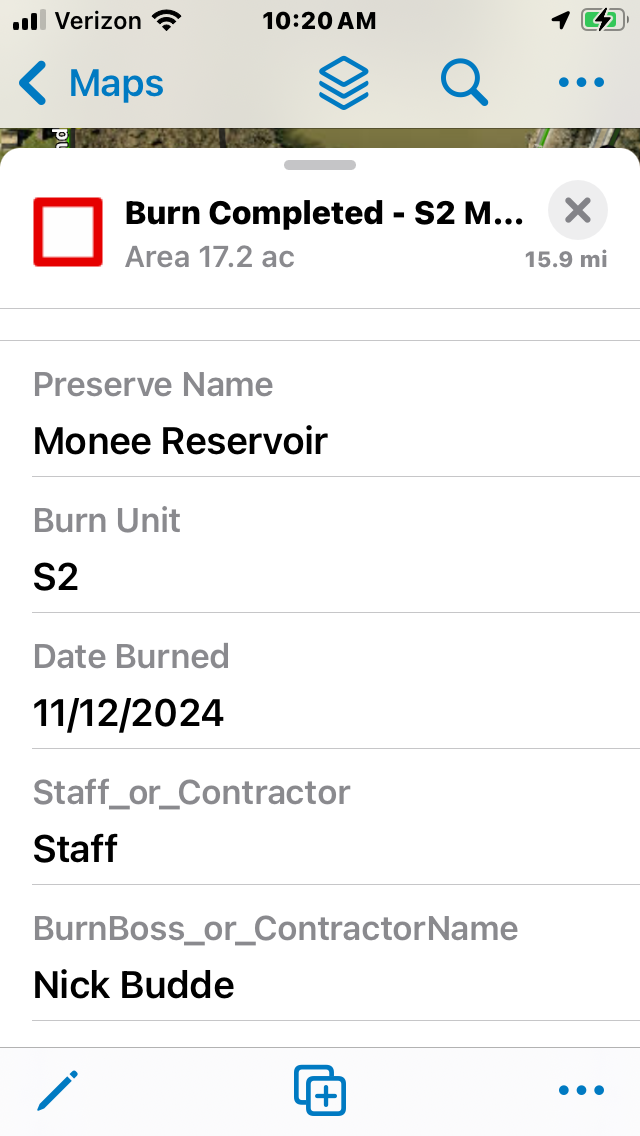Open the search magnifier in top bar

click(x=464, y=83)
